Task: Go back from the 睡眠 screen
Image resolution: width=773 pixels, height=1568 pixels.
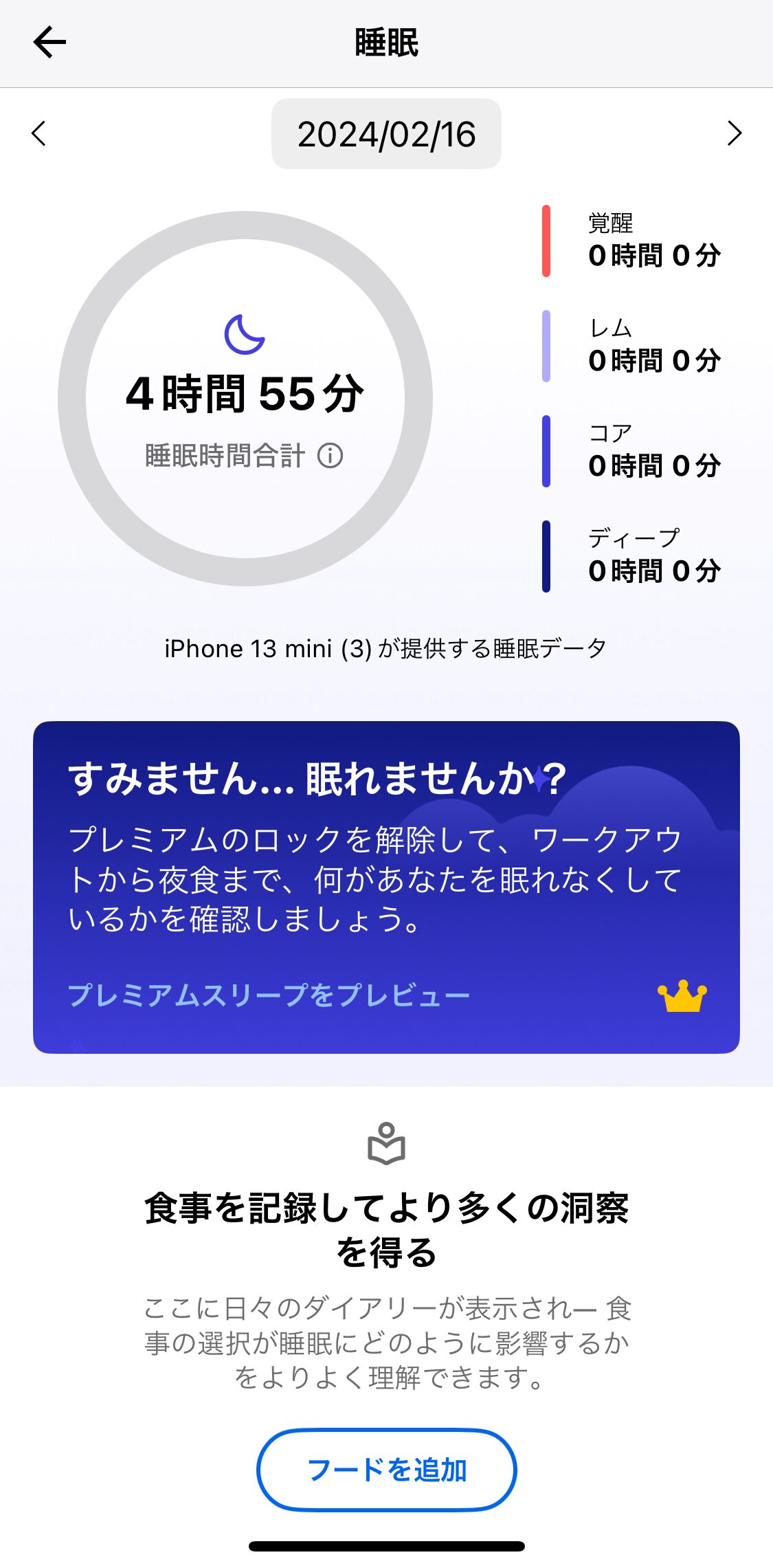Action: 49,43
